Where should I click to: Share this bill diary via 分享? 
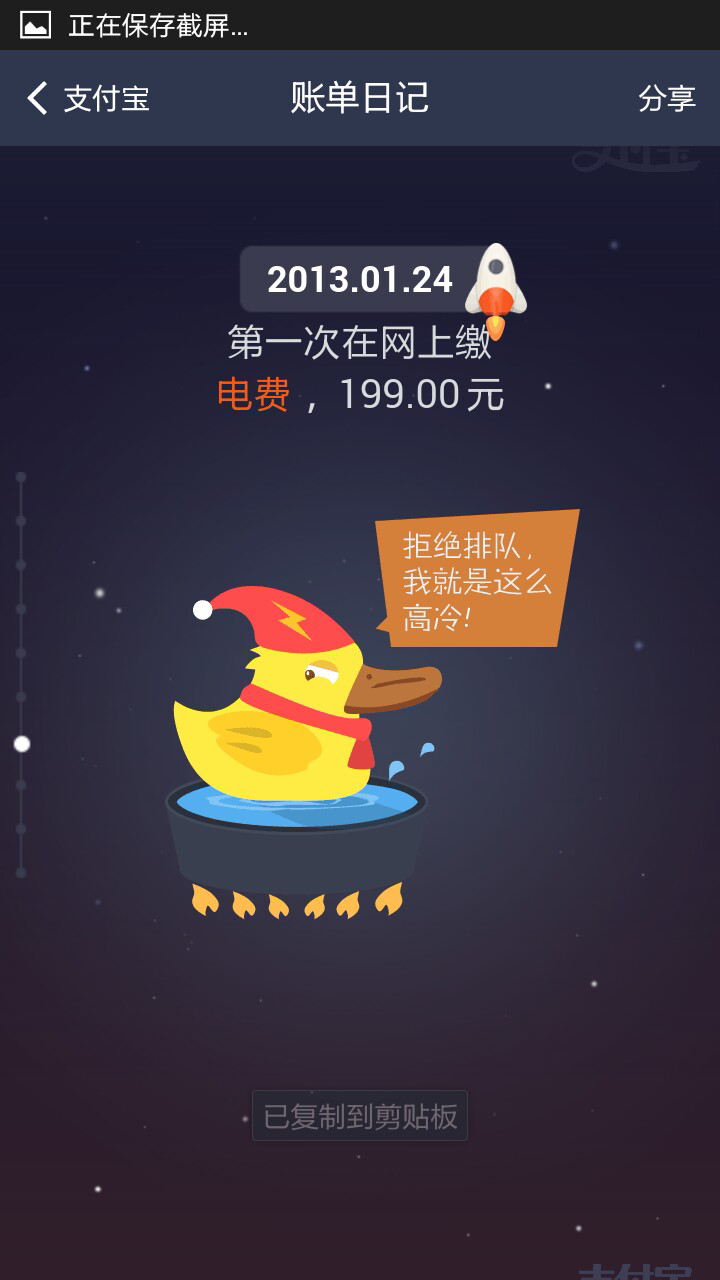[x=667, y=98]
